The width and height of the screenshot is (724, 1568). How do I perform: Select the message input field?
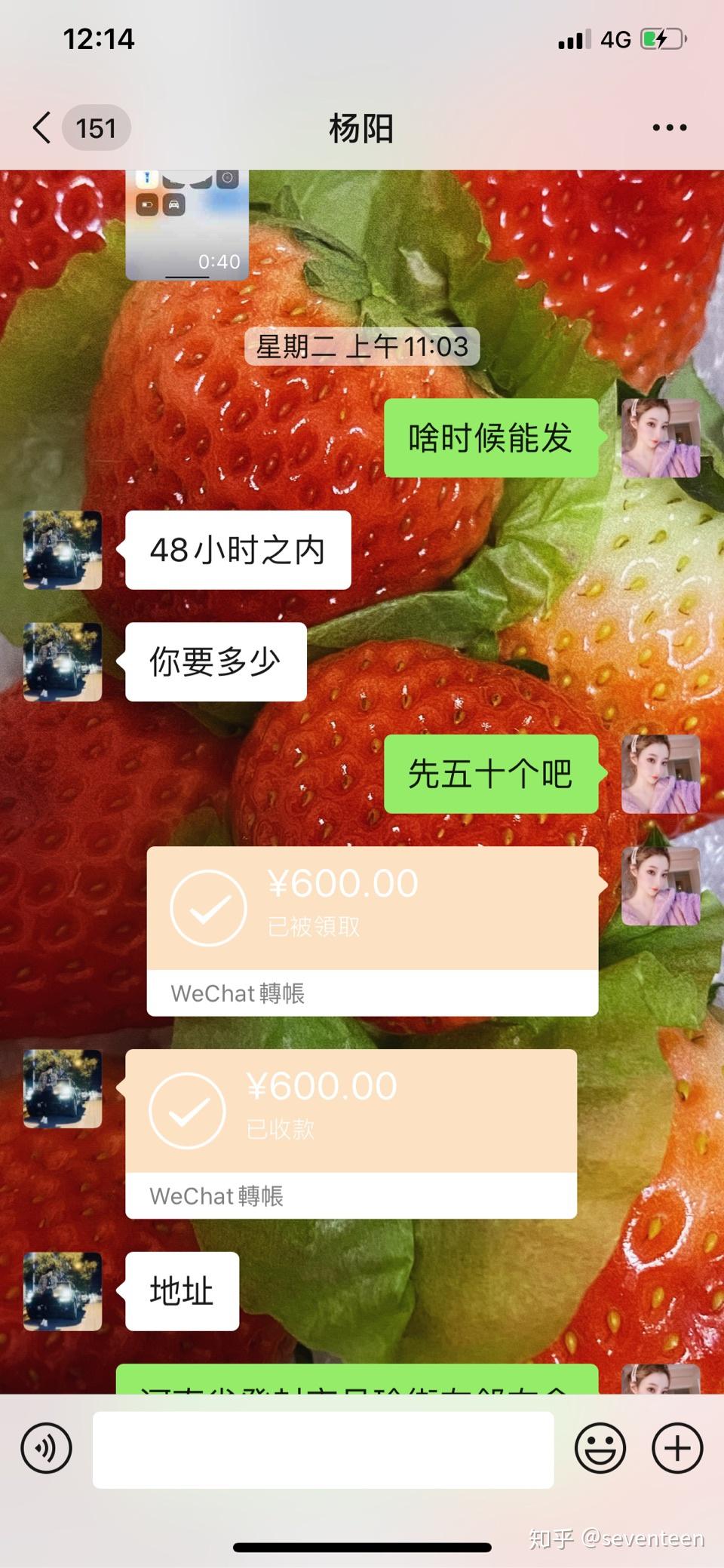323,1448
